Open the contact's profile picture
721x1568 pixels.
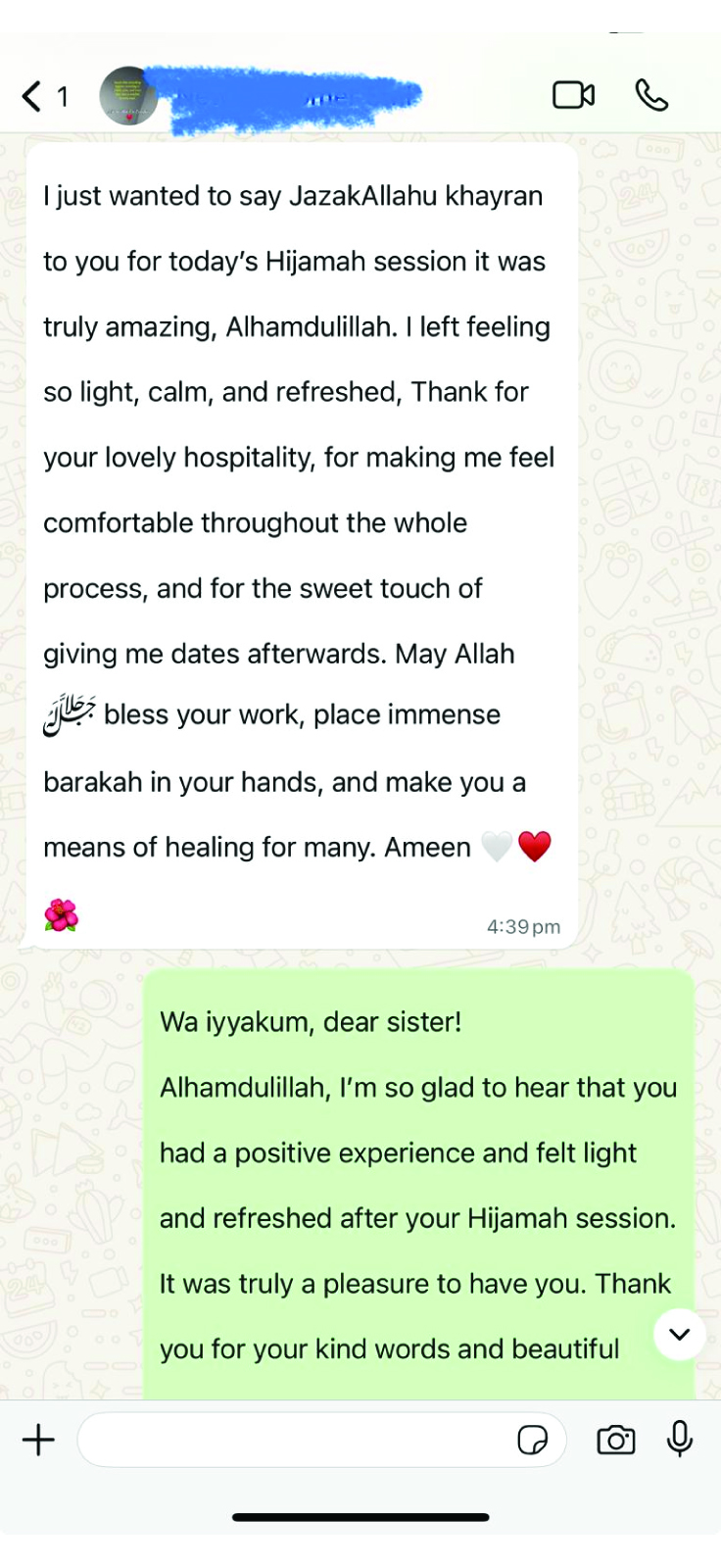tap(128, 96)
